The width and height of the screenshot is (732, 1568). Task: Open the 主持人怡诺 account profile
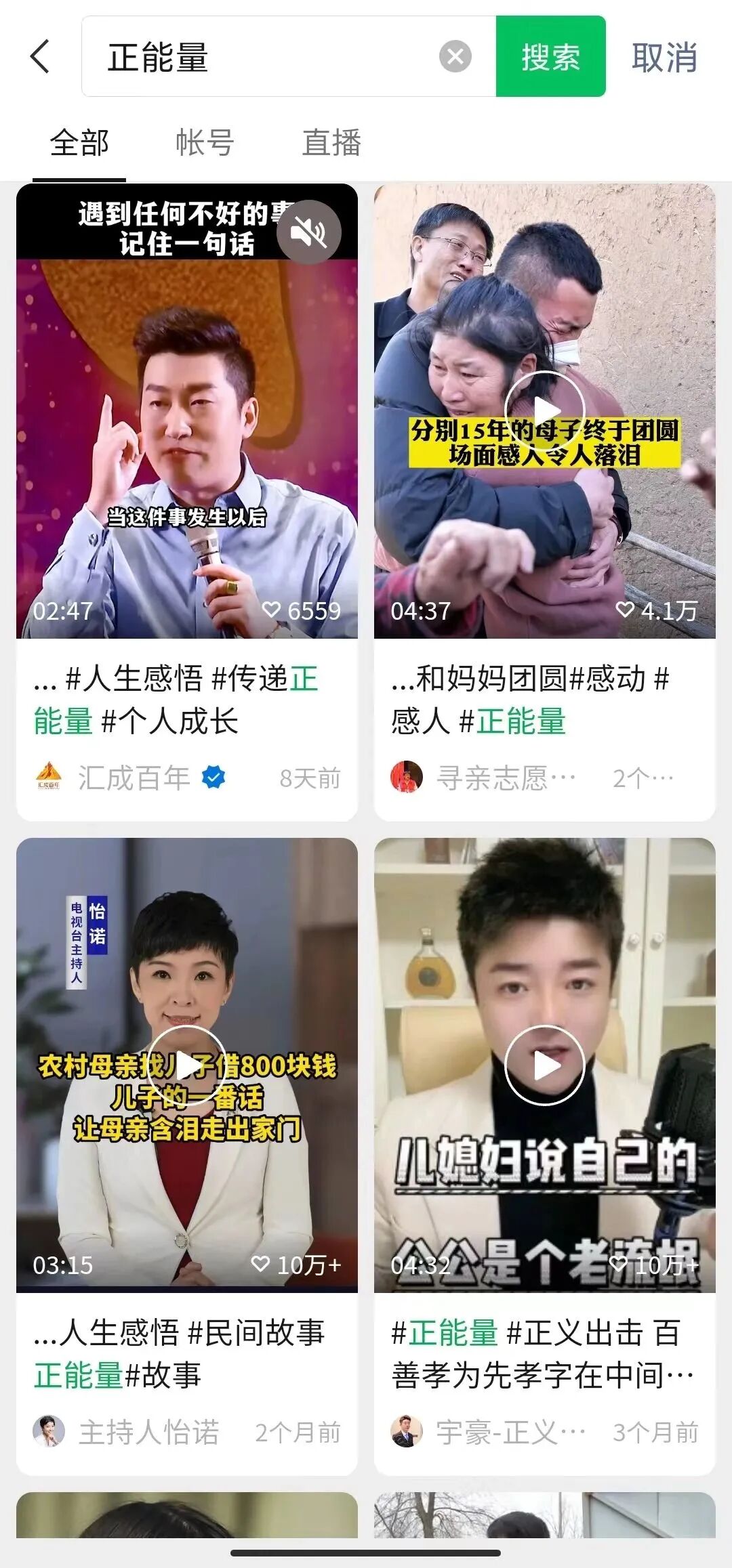(x=148, y=1433)
